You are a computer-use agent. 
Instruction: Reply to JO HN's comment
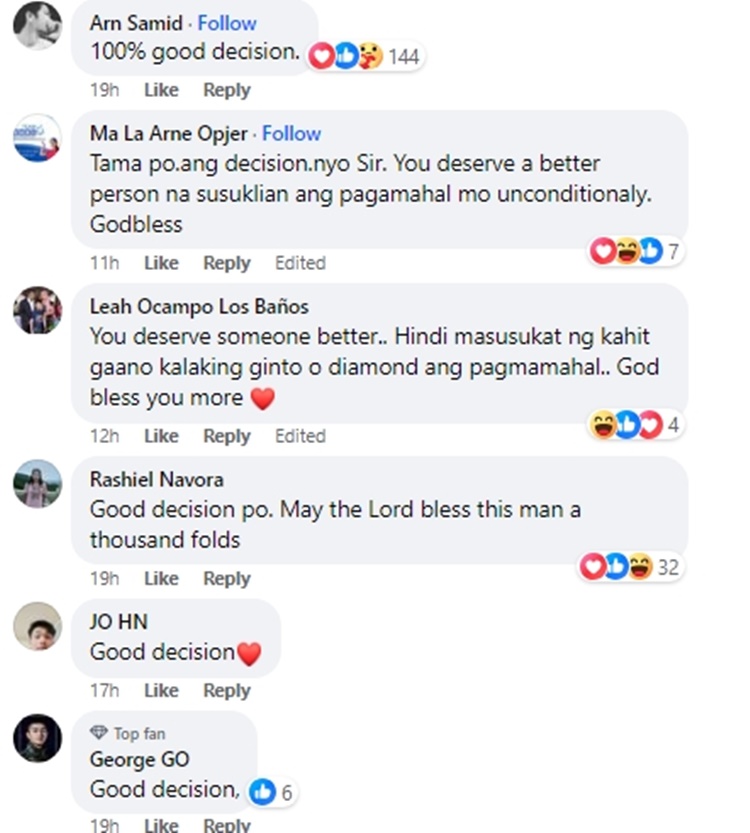point(226,690)
